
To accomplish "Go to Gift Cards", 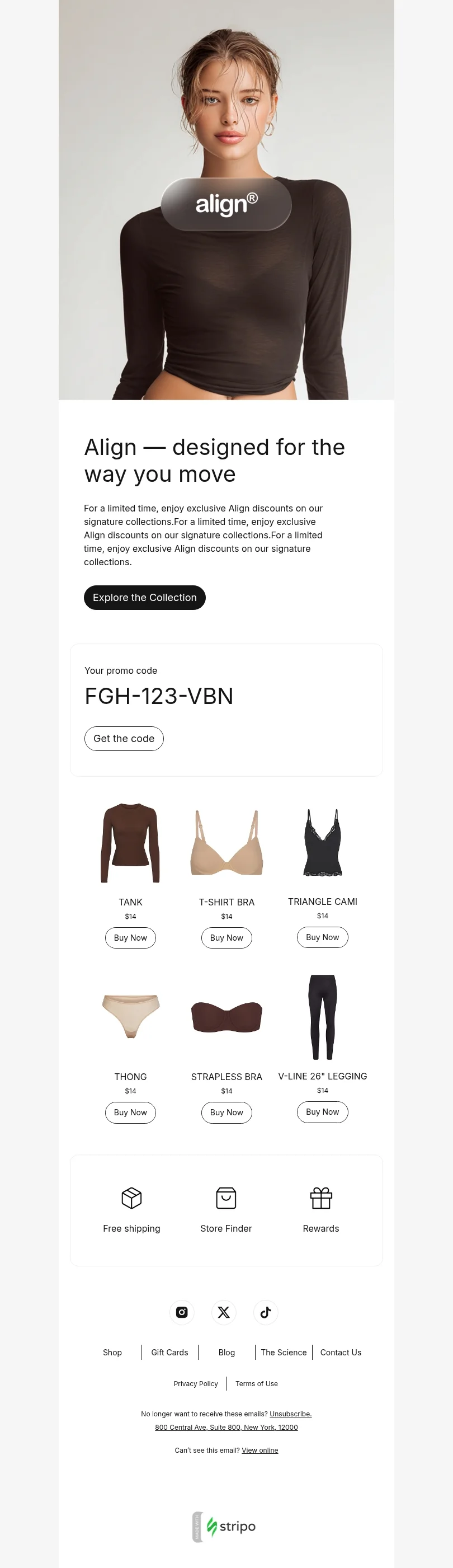I will pos(169,1352).
